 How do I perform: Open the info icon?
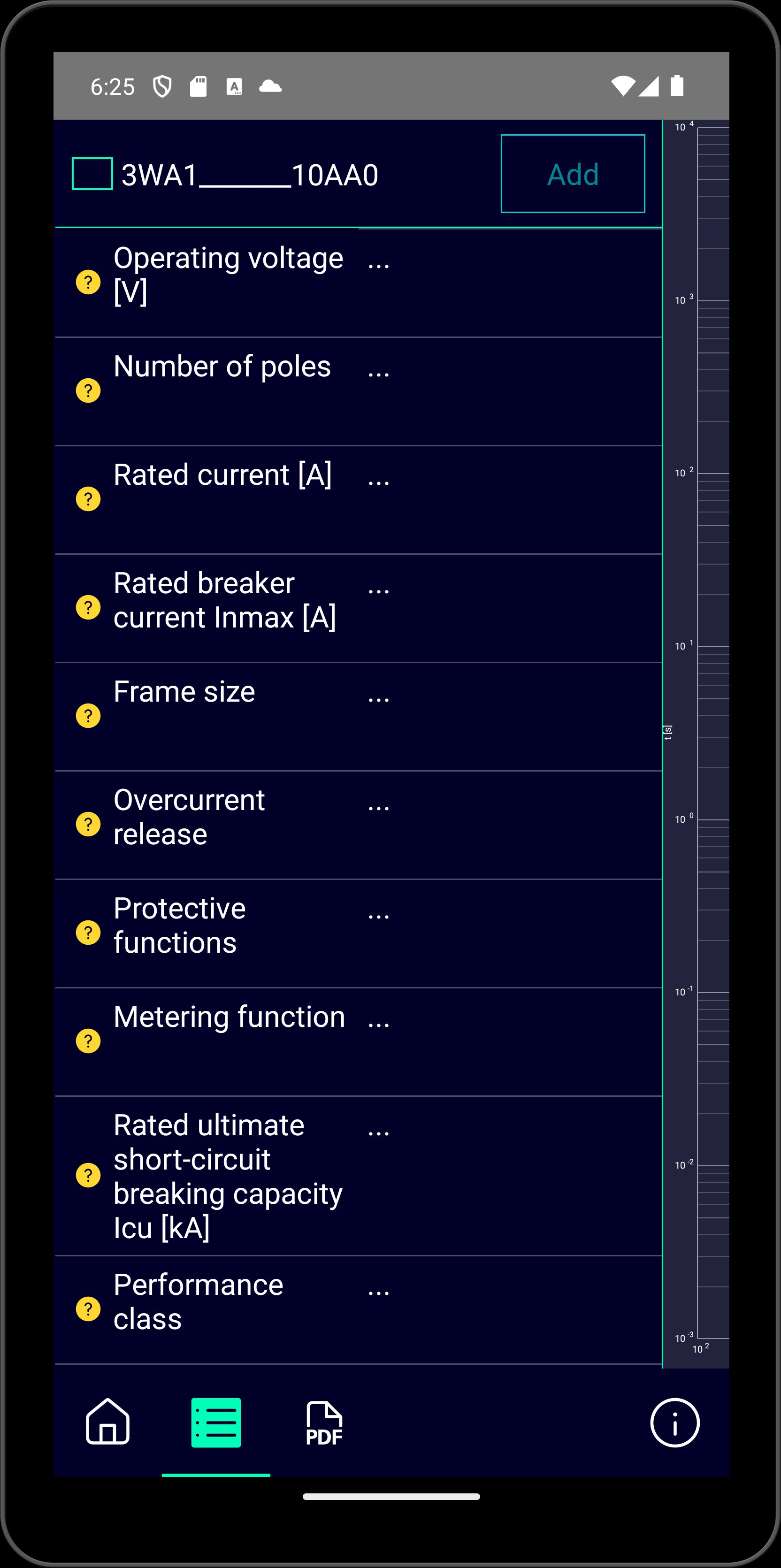click(674, 1423)
